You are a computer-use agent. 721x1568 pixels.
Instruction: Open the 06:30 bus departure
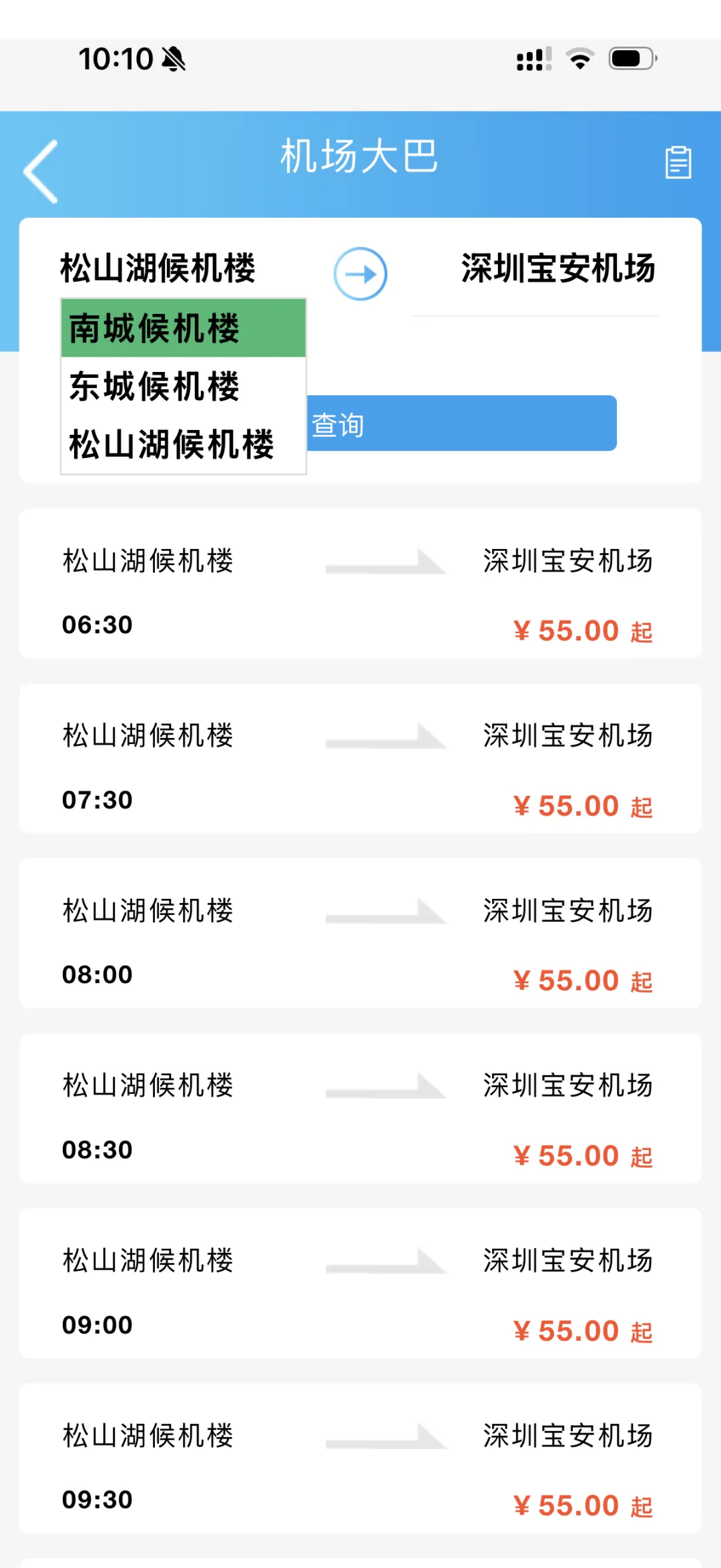[x=360, y=584]
